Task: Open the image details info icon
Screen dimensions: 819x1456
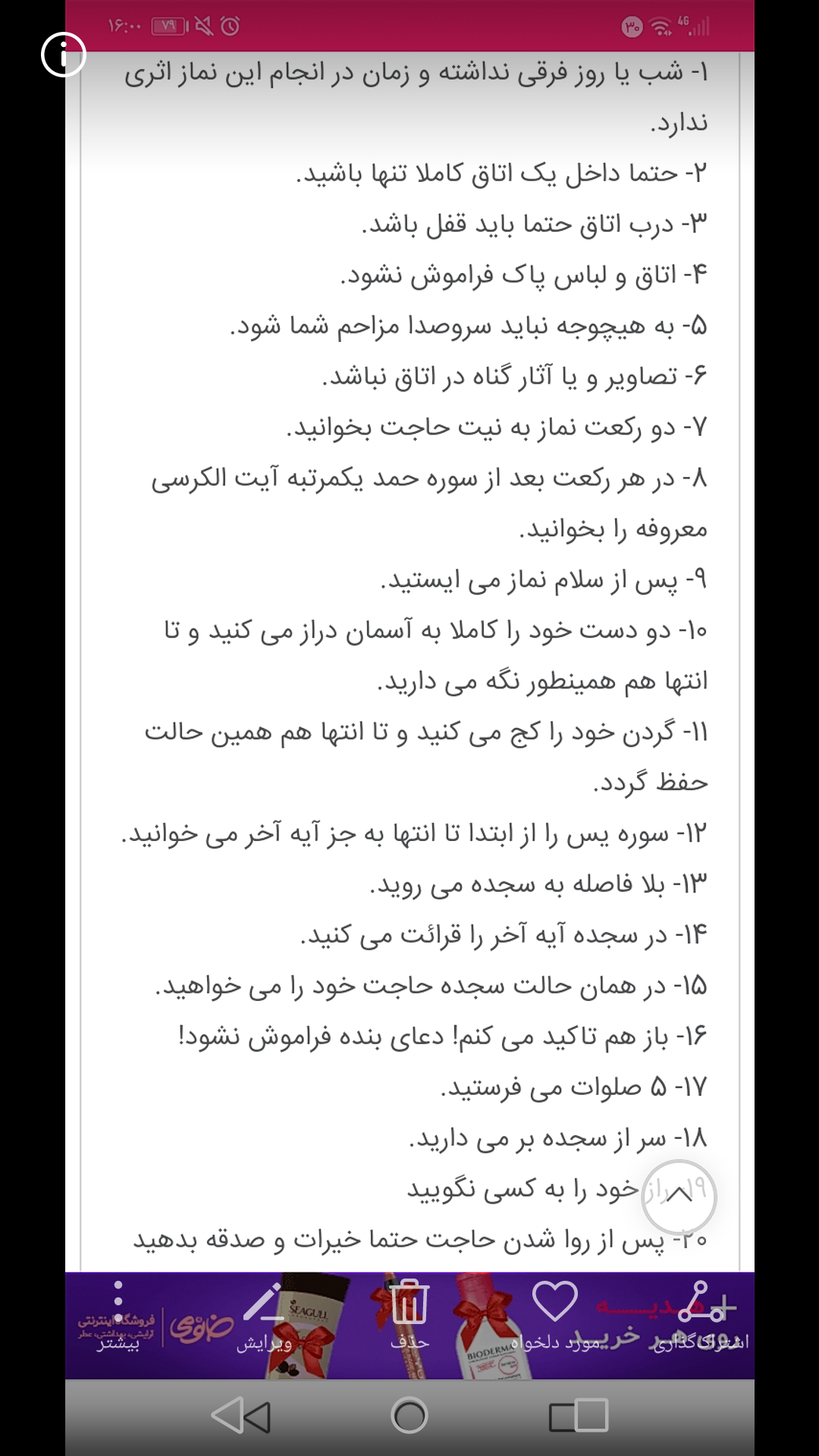Action: point(64,55)
